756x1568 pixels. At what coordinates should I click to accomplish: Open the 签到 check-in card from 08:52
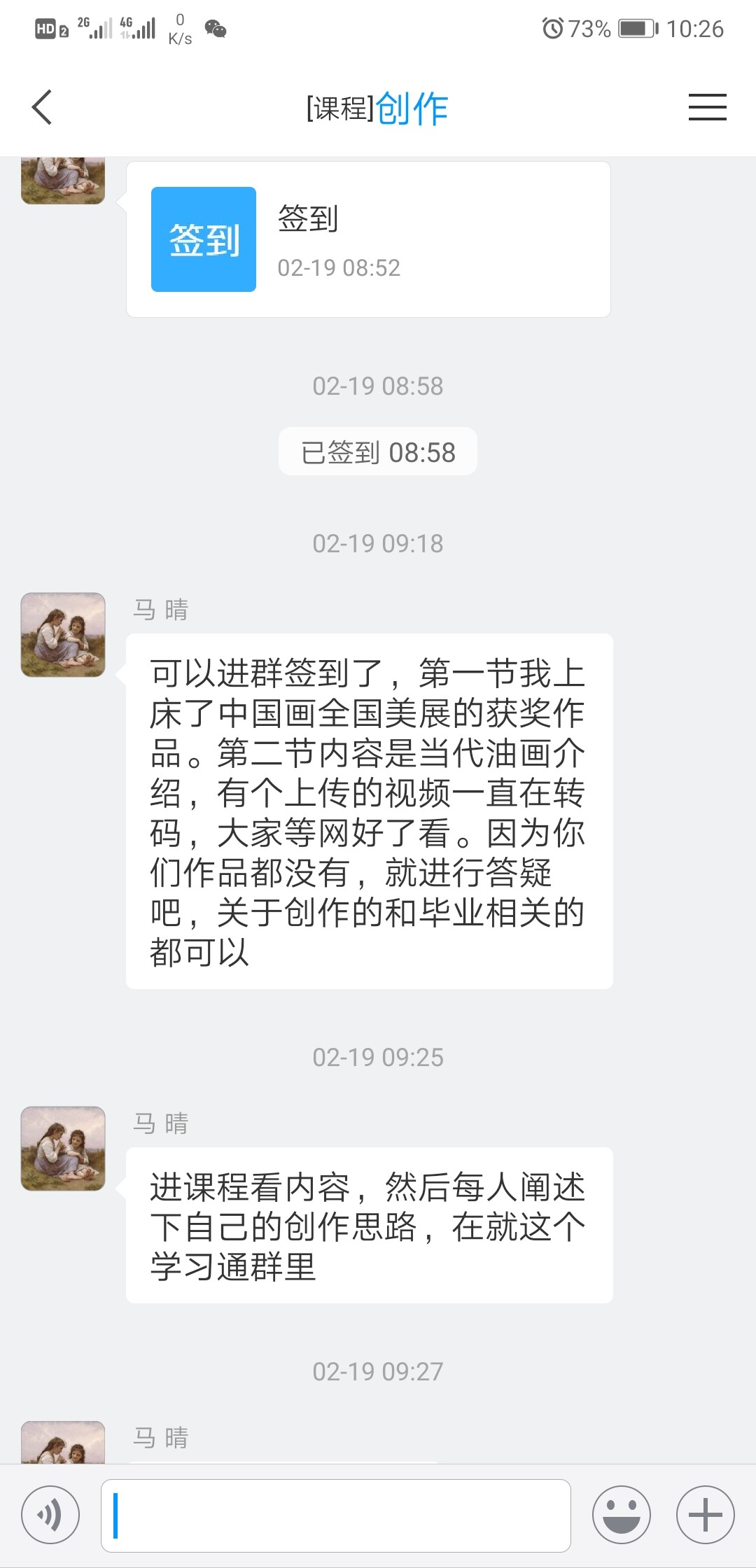368,239
